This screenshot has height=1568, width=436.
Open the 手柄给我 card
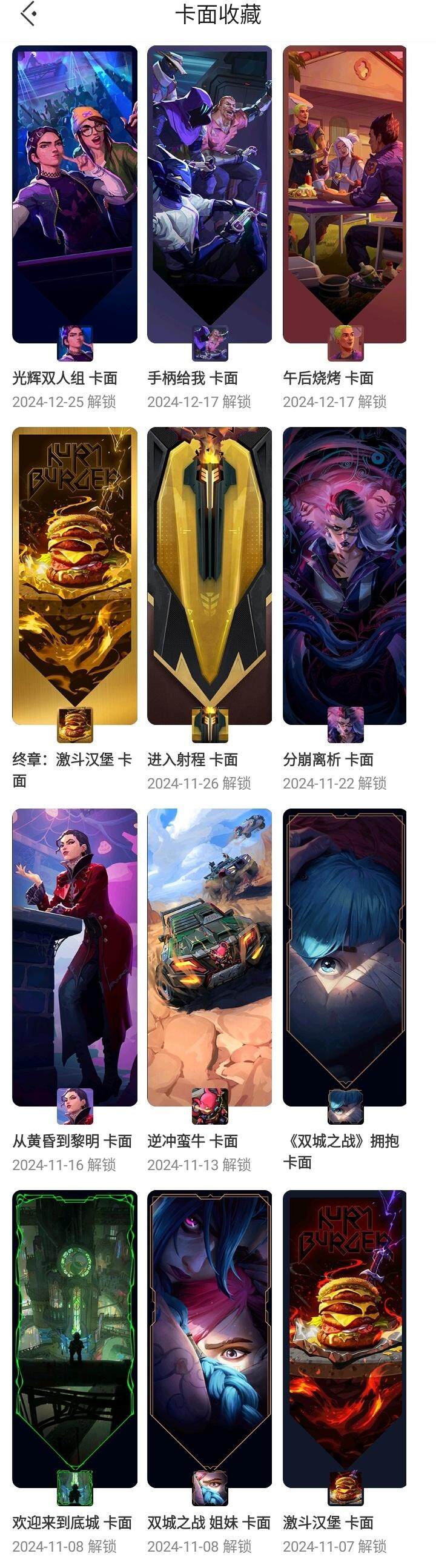pyautogui.click(x=209, y=195)
